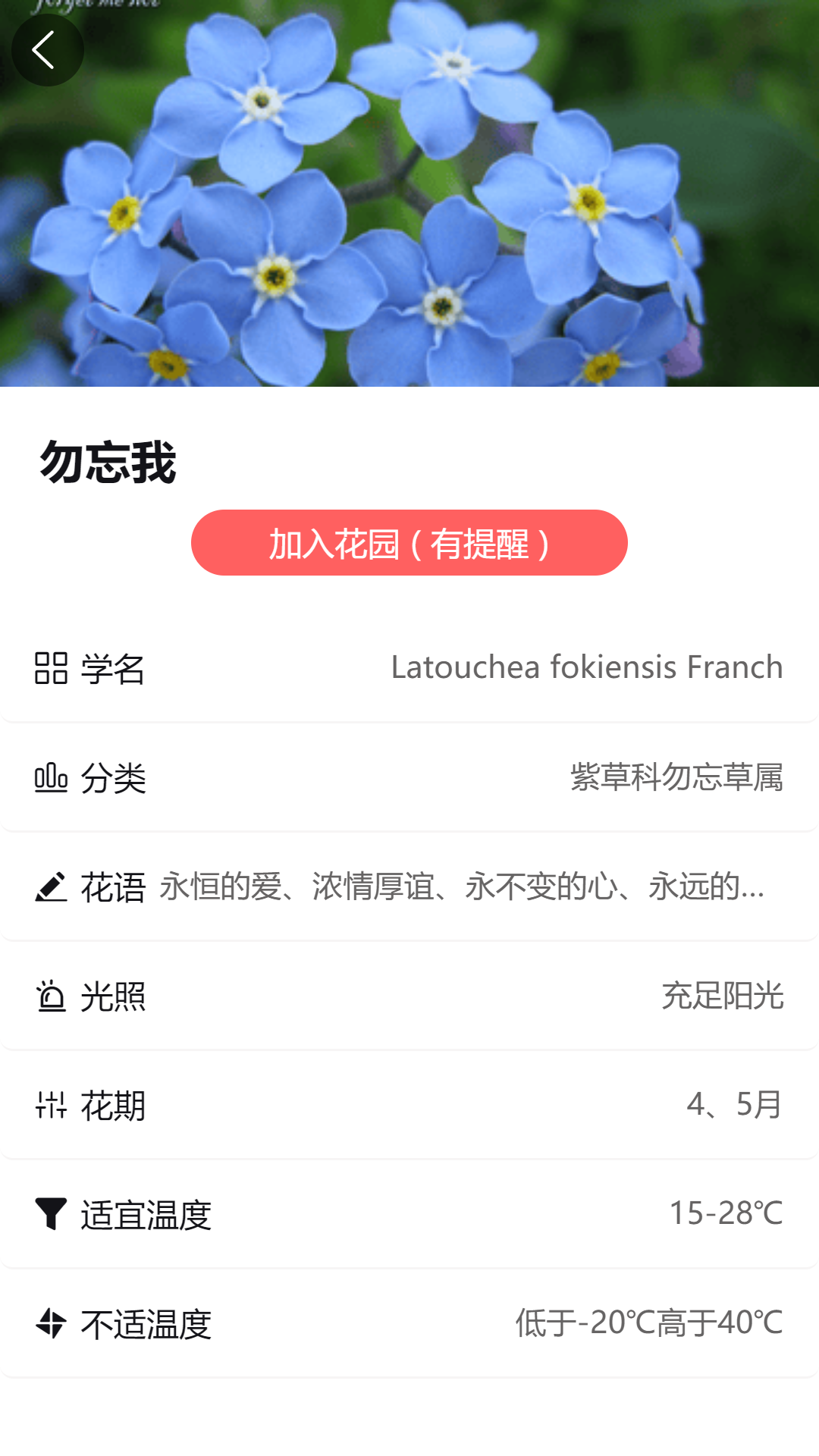Tap the 紫草科勿忘草属 classification value

coord(677,777)
